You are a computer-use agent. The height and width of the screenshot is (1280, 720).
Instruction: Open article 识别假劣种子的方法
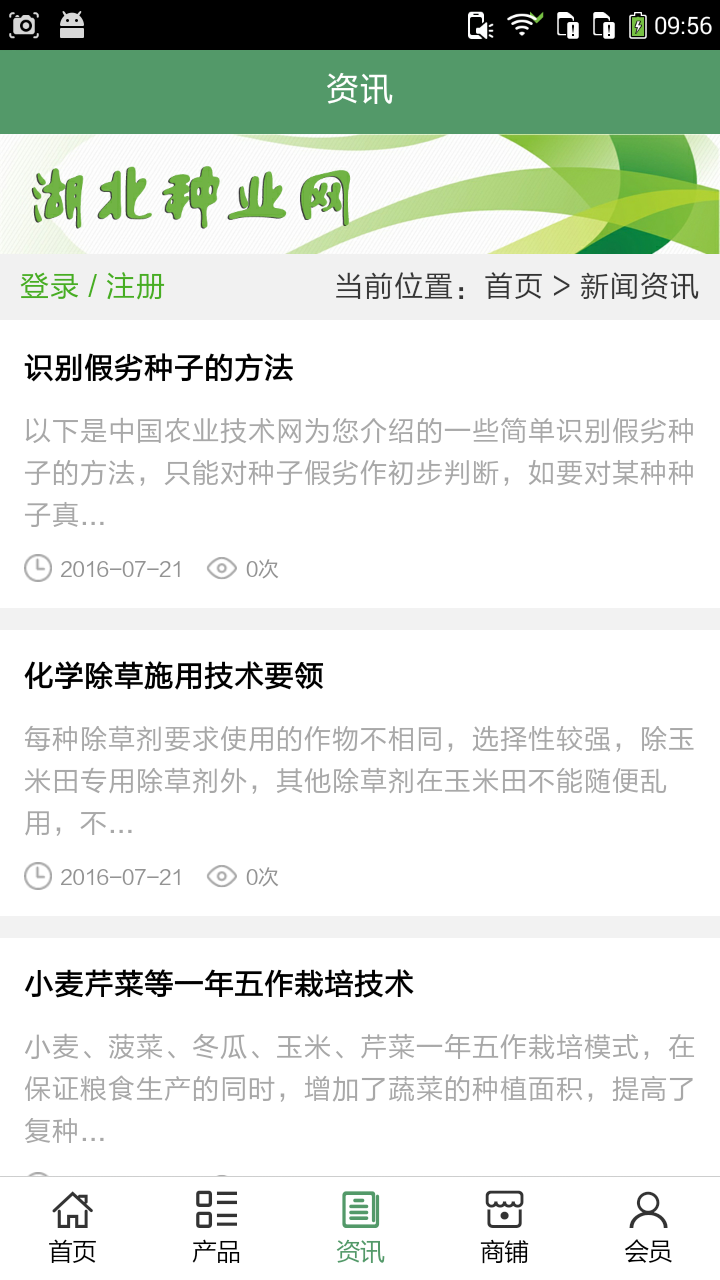(159, 368)
